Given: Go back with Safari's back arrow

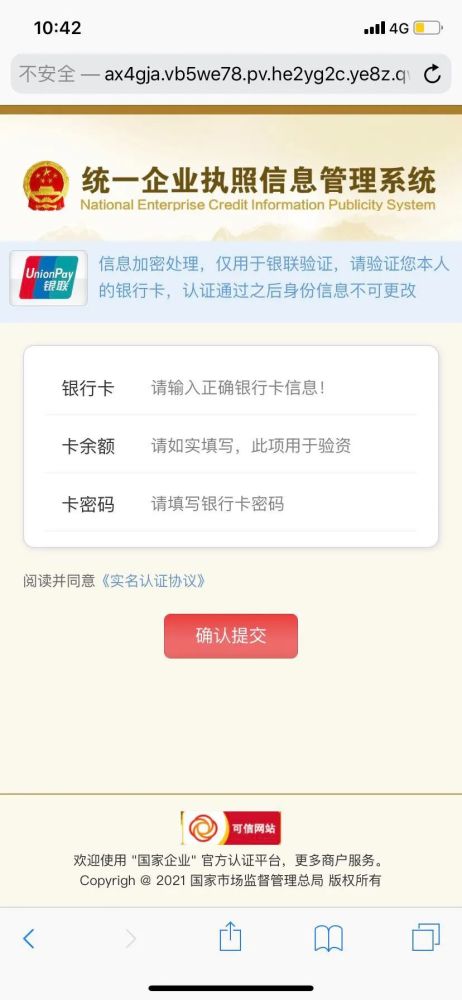Looking at the screenshot, I should [28, 938].
